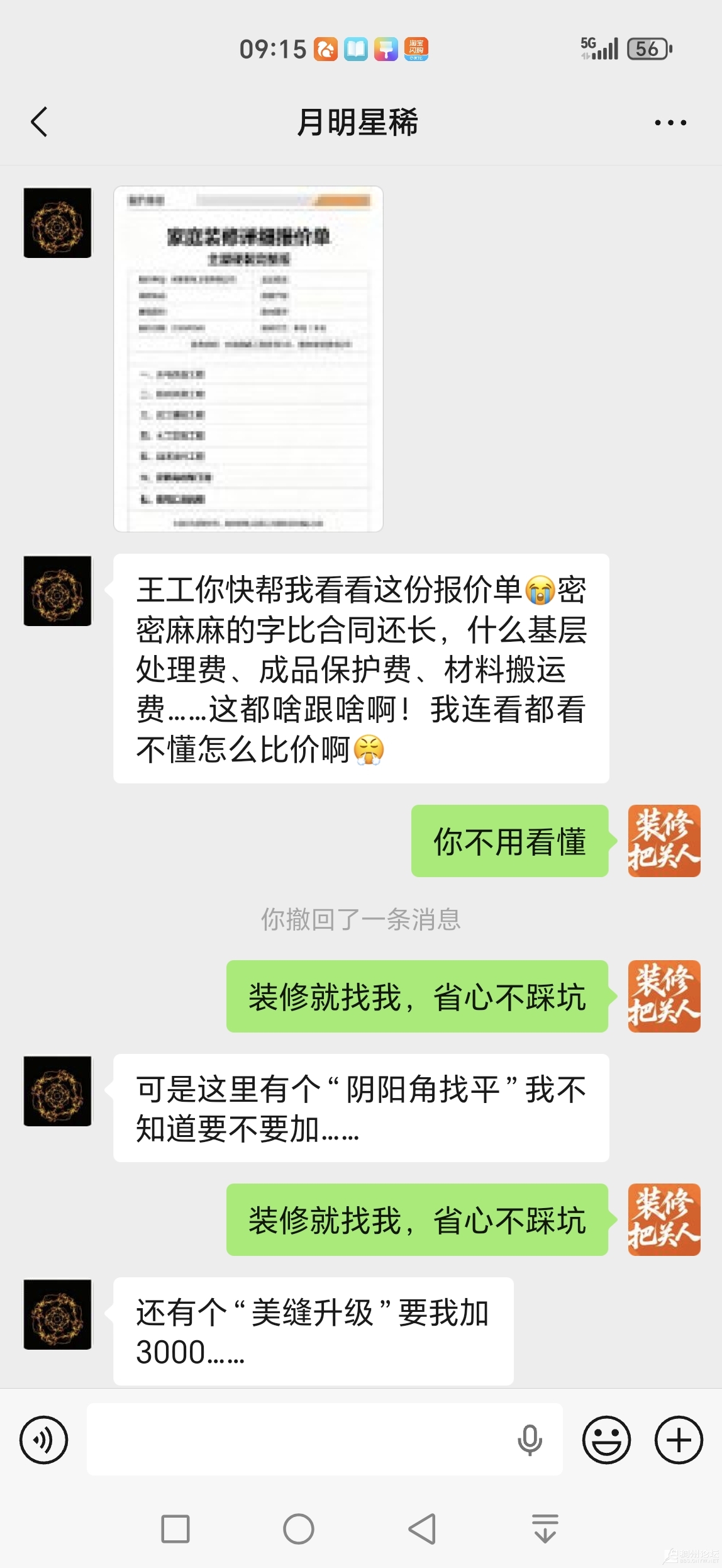Open the plus attachments menu
This screenshot has width=722, height=1568.
[x=679, y=1439]
